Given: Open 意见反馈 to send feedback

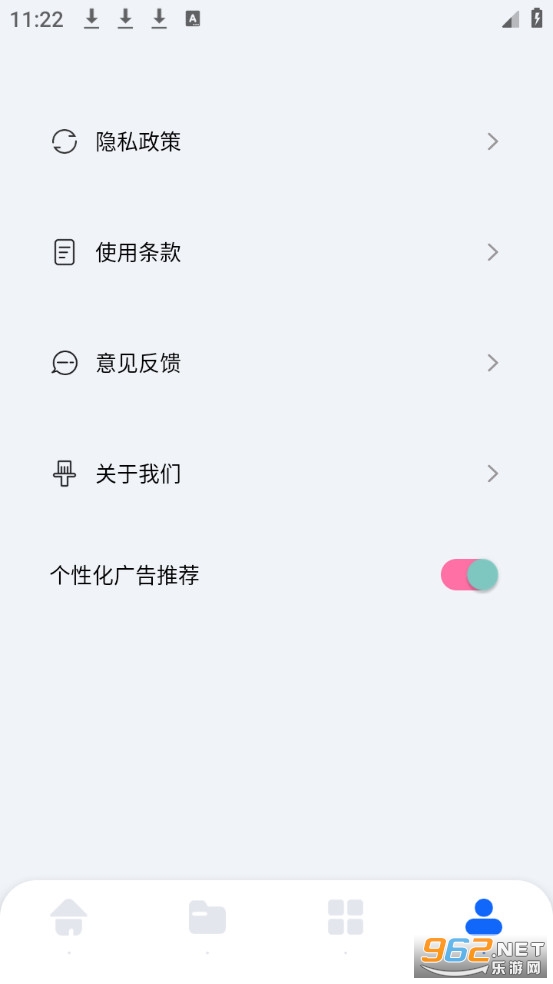Looking at the screenshot, I should click(276, 363).
